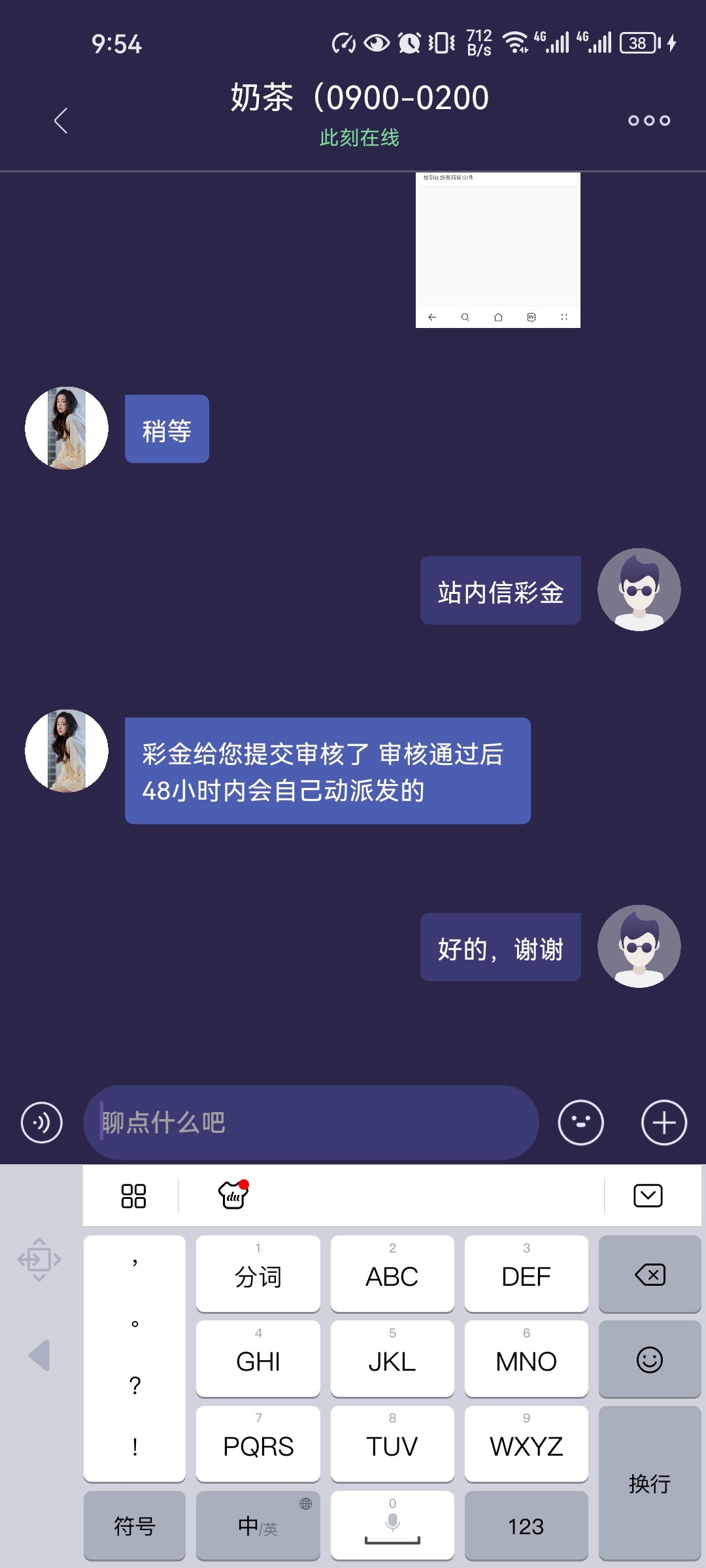
Task: View 奶茶's avatar beside 稍等 message
Action: (x=67, y=428)
